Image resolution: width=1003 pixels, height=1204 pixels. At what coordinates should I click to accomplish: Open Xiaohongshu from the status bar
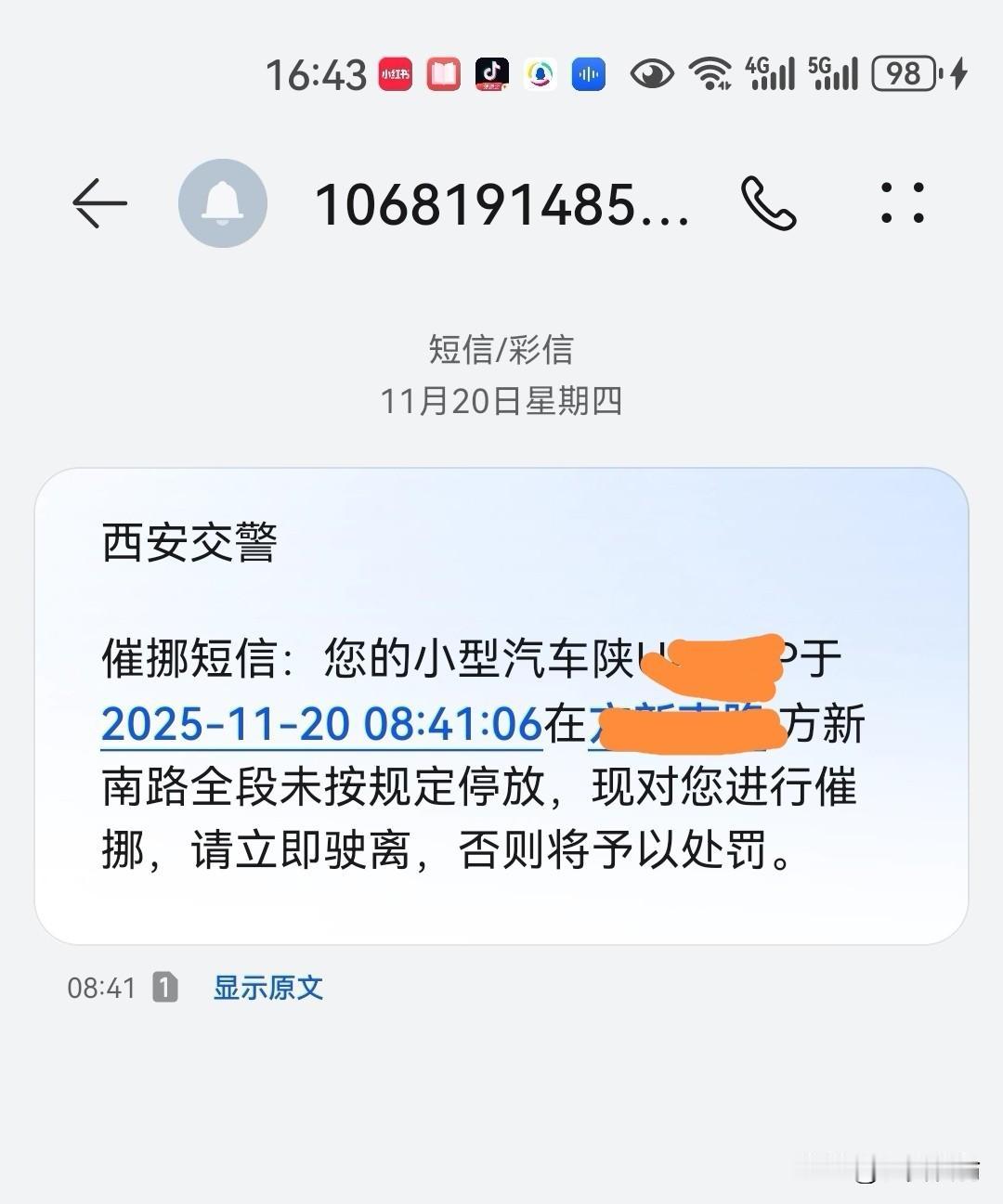[x=395, y=73]
